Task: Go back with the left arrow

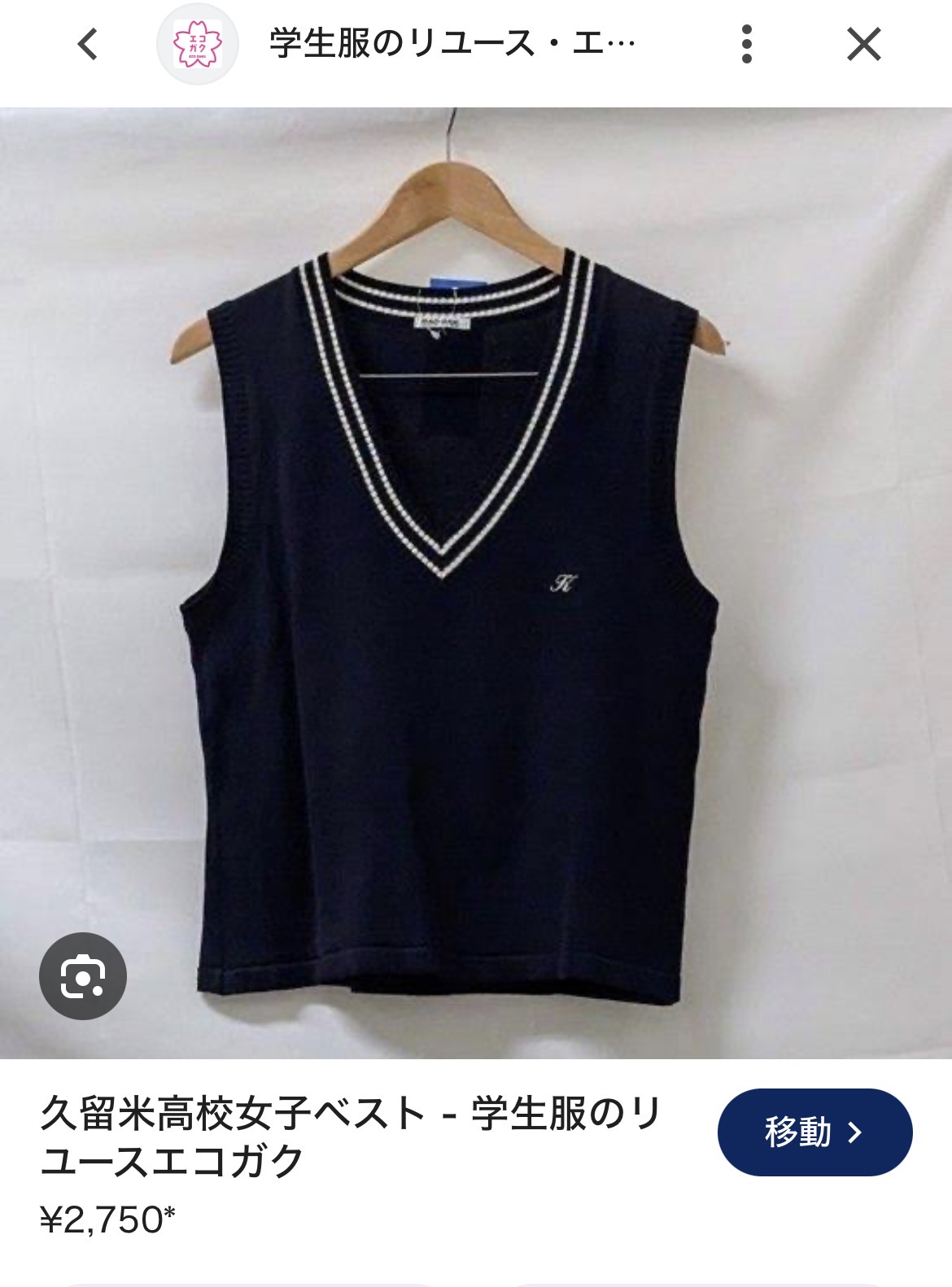Action: [87, 44]
